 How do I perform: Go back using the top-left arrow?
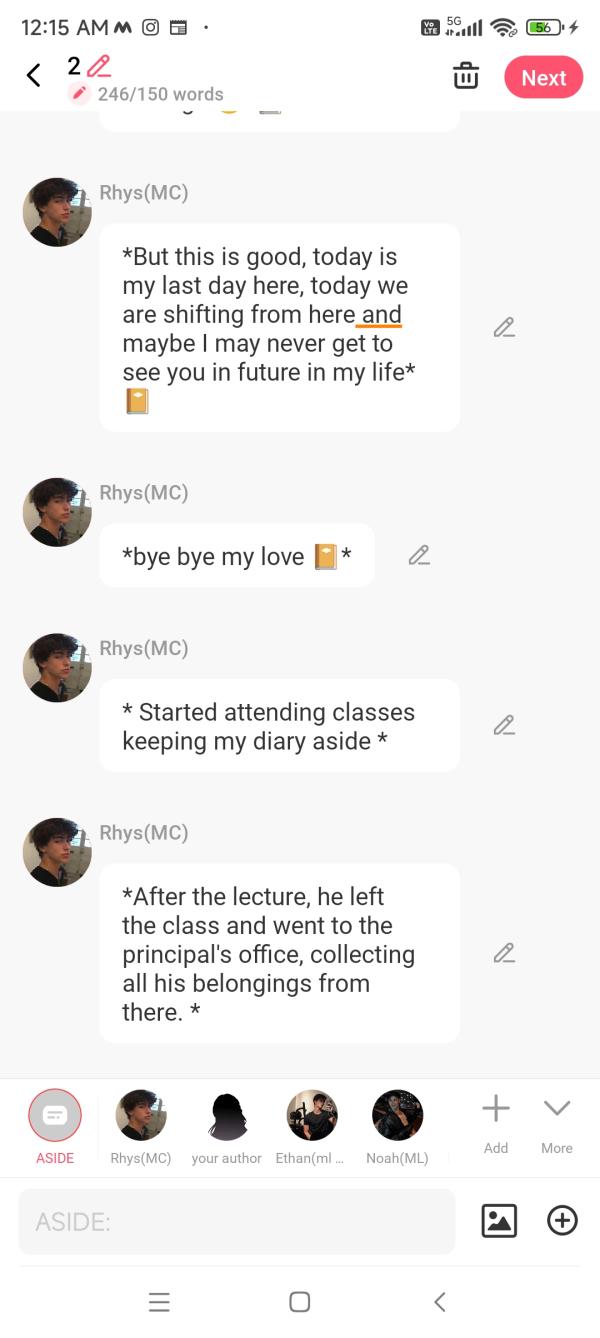(x=34, y=75)
